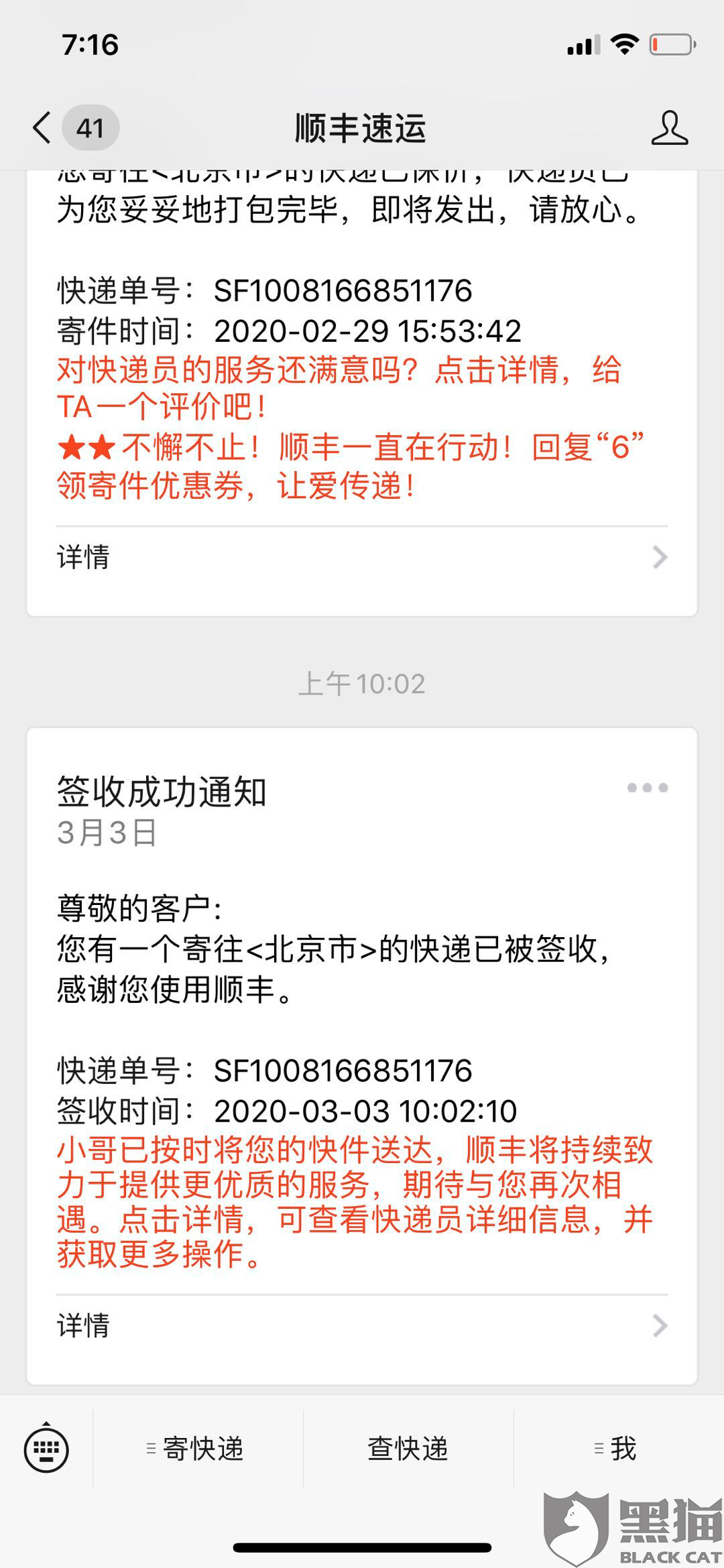Open 详情 of the 2020-02-29 shipping notice
The width and height of the screenshot is (724, 1568).
(x=362, y=558)
